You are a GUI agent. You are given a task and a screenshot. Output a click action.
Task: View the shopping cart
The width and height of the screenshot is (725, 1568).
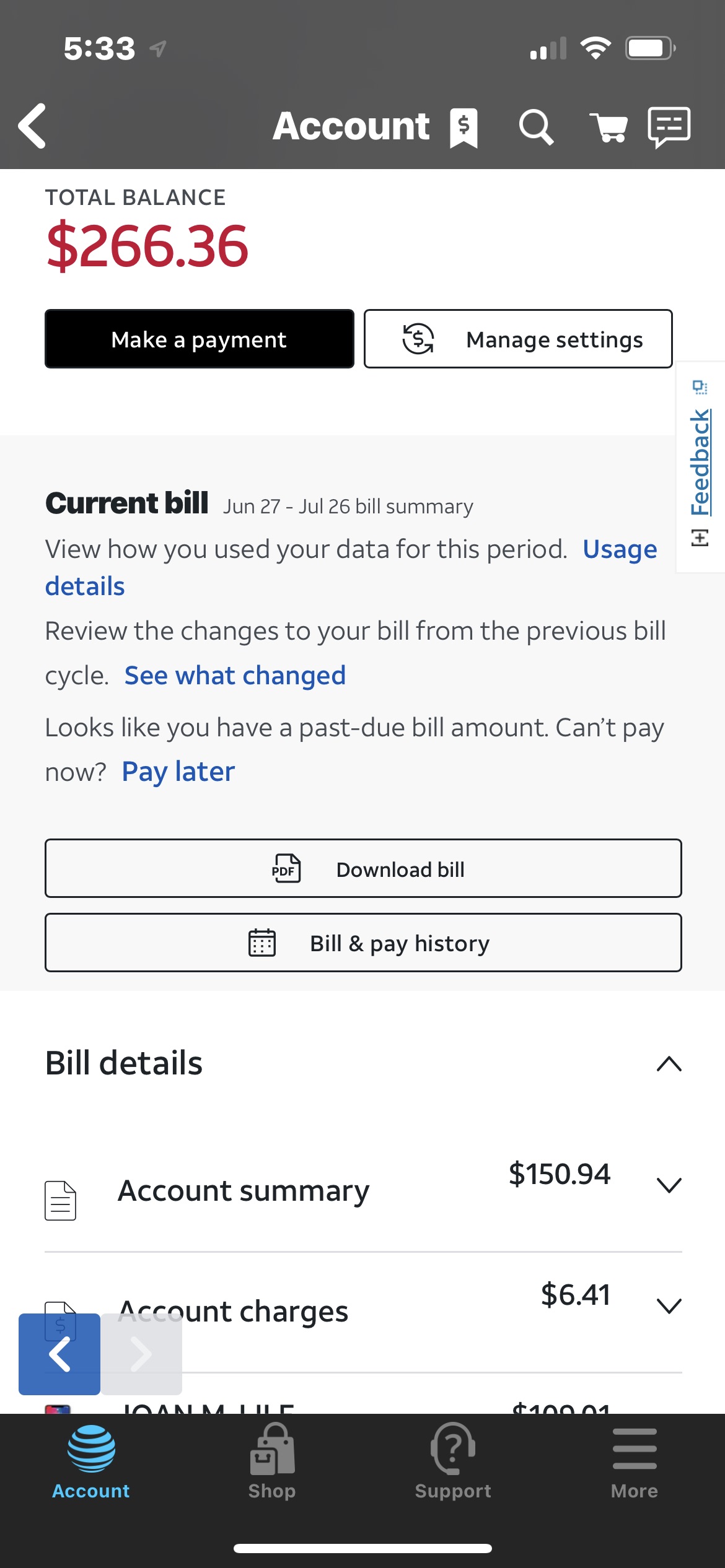(x=608, y=127)
